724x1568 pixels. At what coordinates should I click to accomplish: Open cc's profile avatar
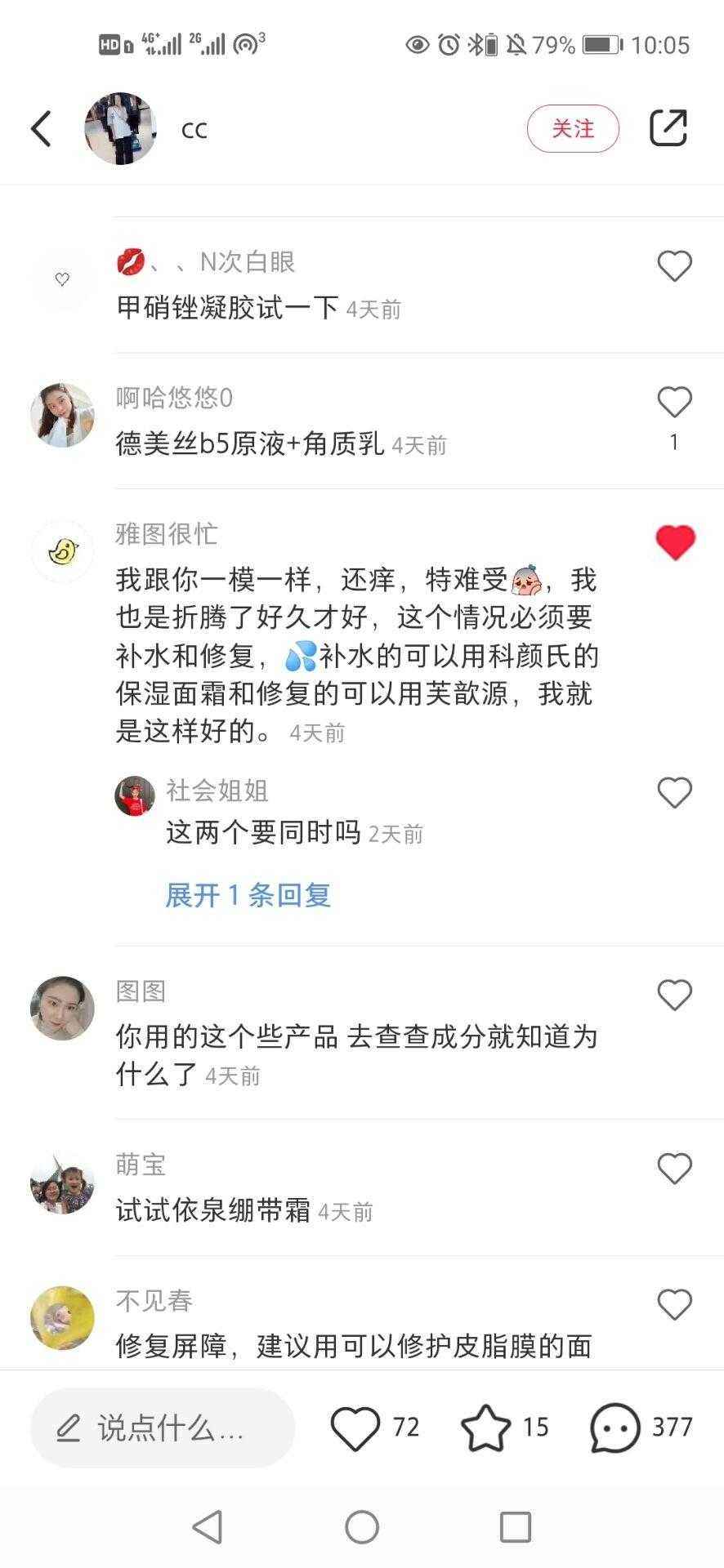[x=120, y=129]
